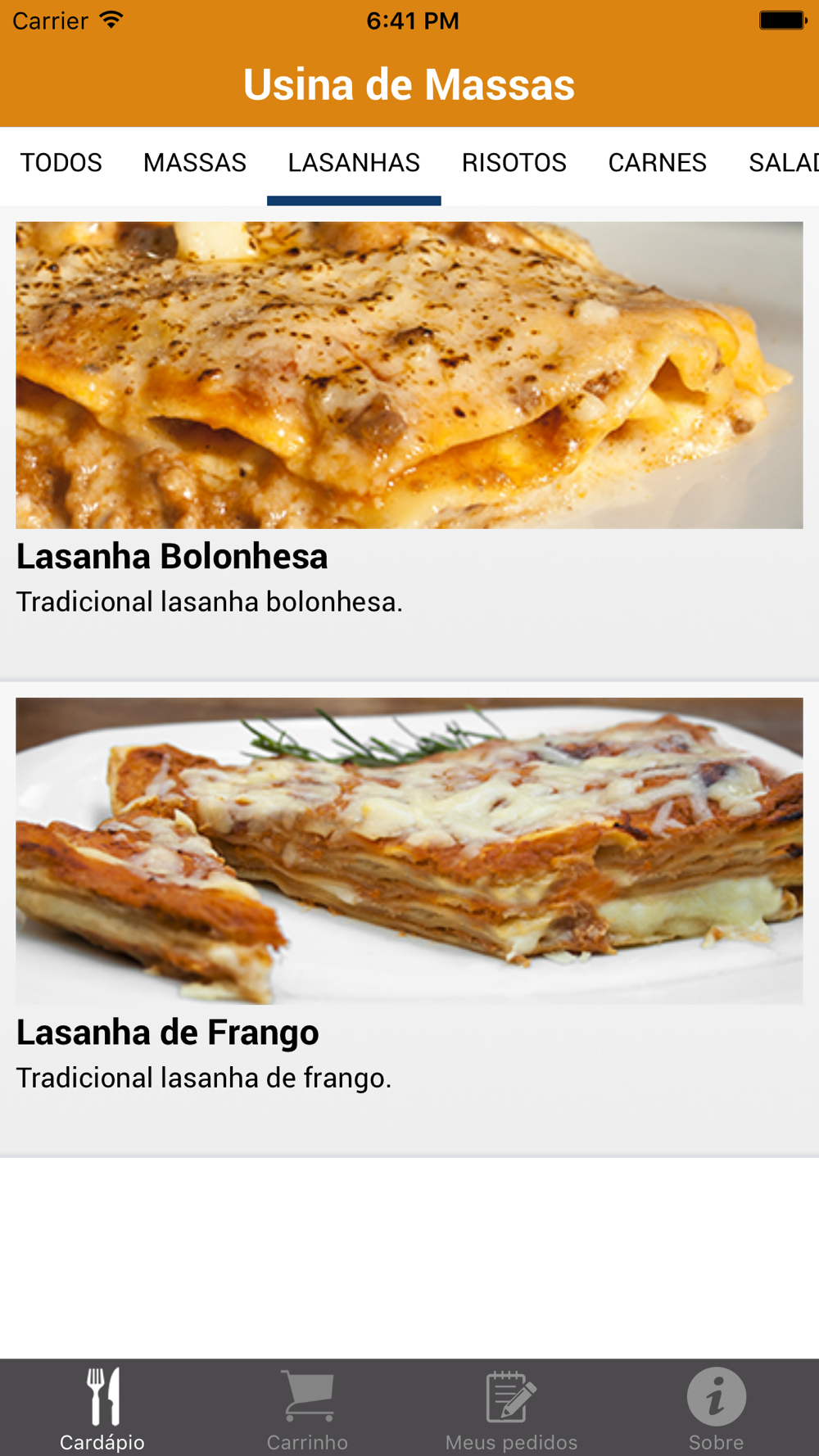Image resolution: width=819 pixels, height=1456 pixels.
Task: Go to the Cardápio tab
Action: pyautogui.click(x=102, y=1409)
